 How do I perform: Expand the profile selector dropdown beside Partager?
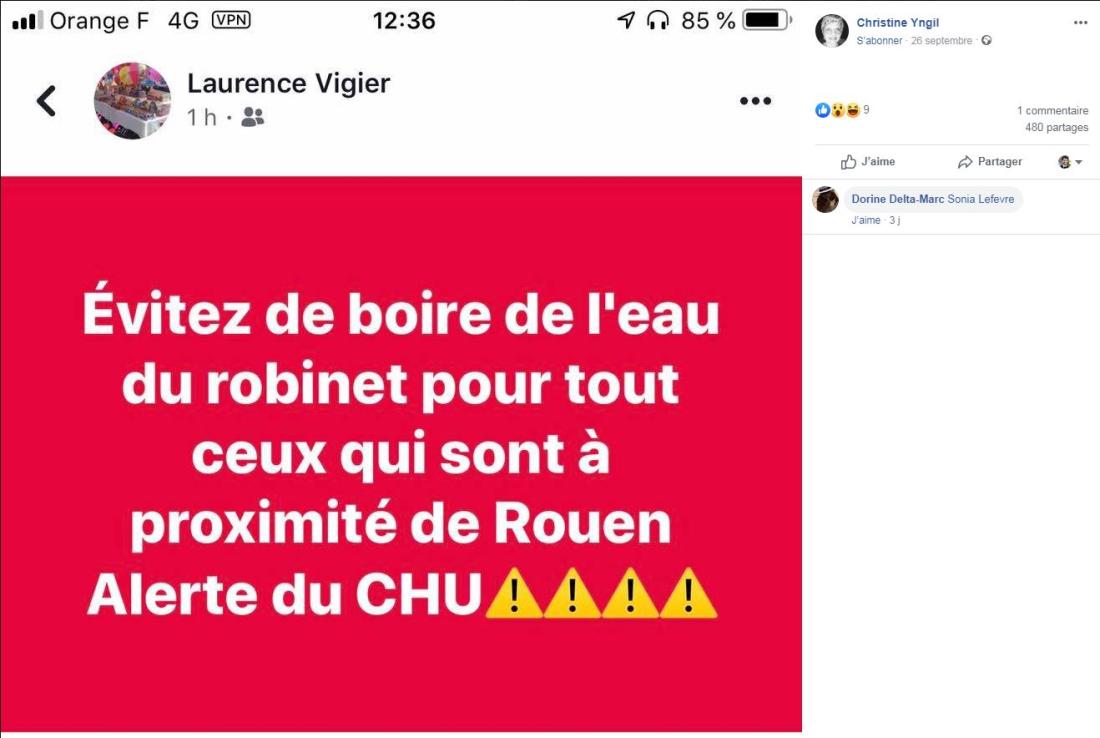(x=1070, y=162)
